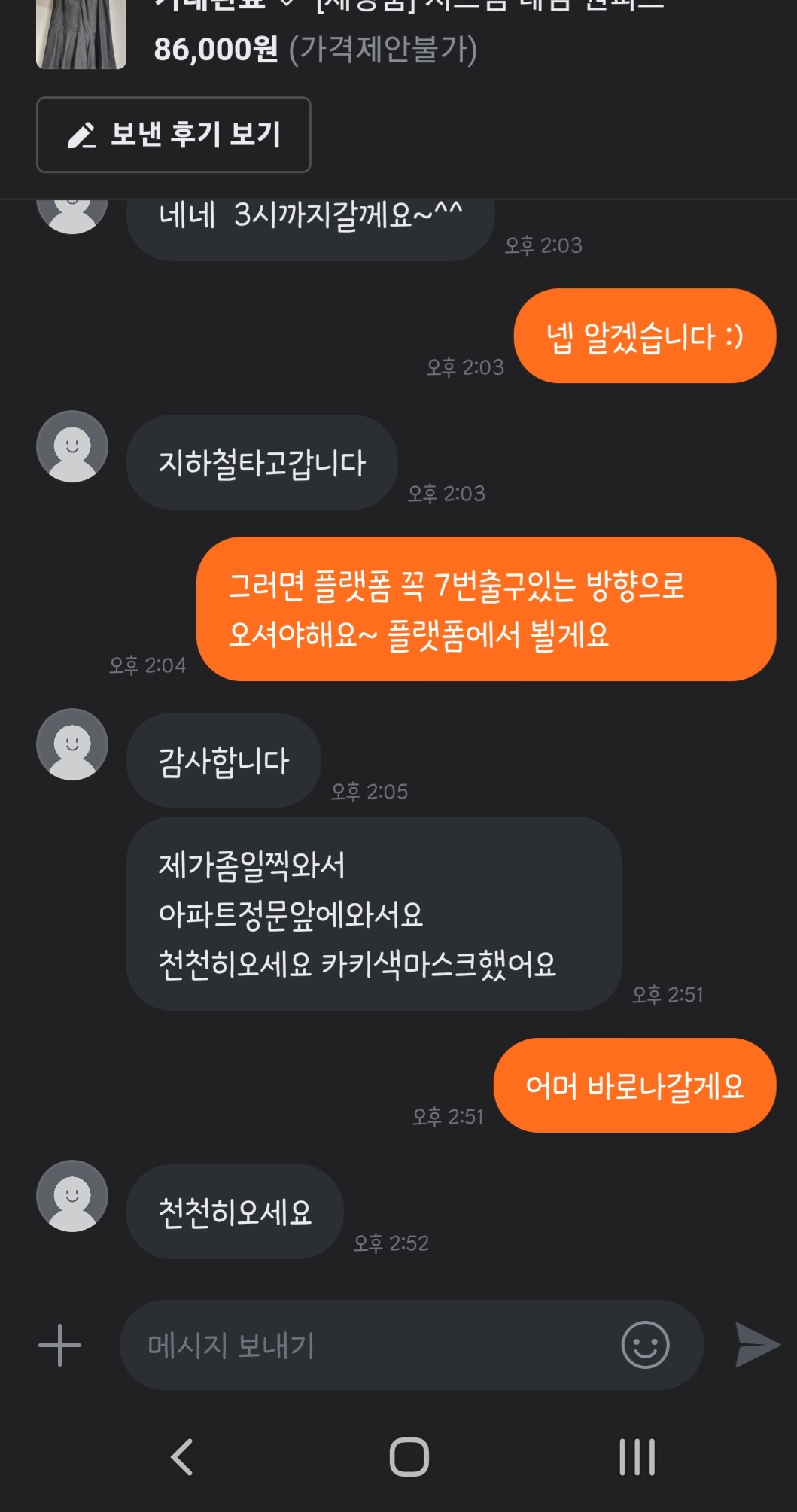Open the product thumbnail at top
The width and height of the screenshot is (797, 1512).
click(81, 35)
